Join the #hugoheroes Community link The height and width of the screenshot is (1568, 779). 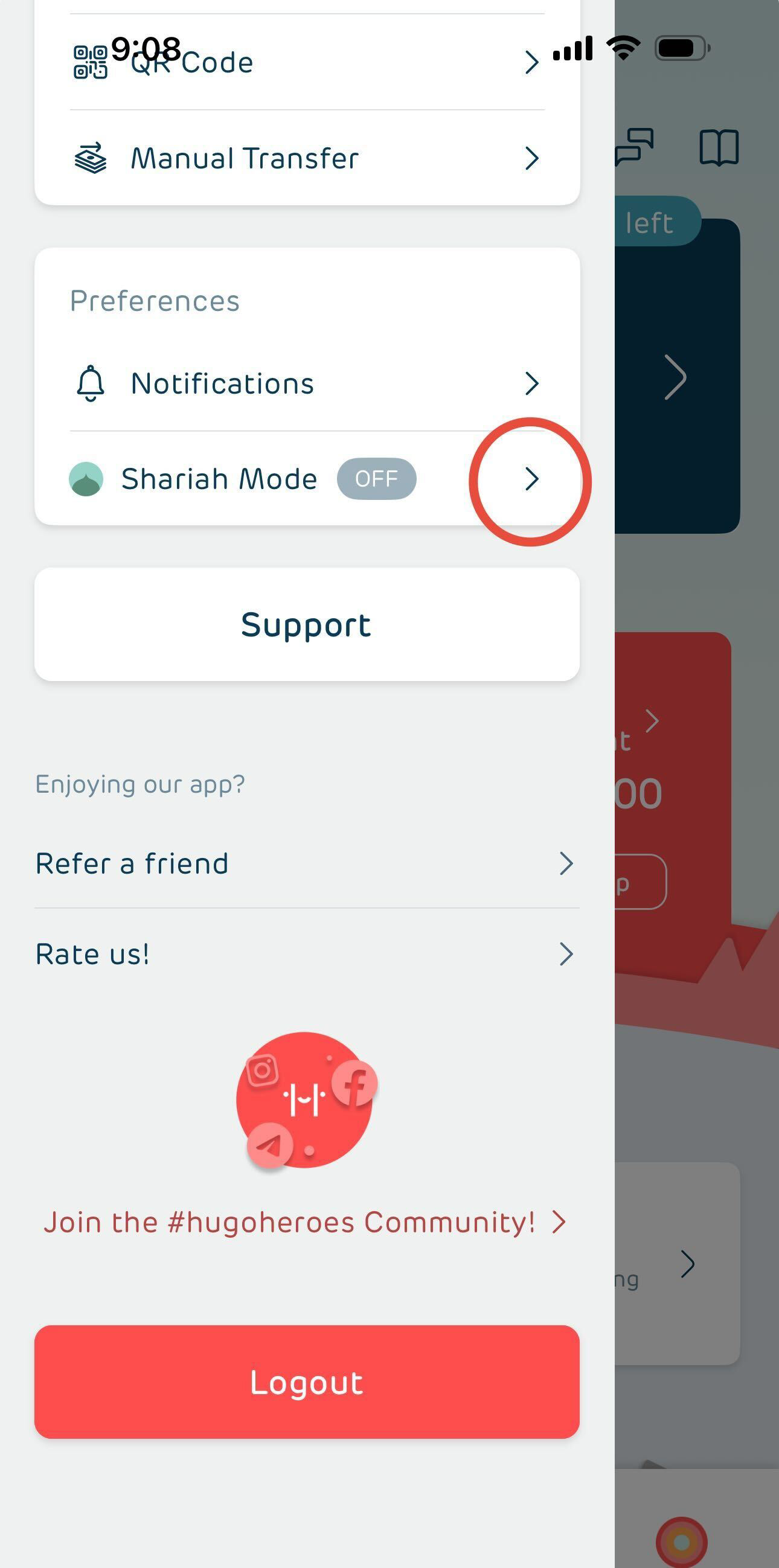click(304, 1222)
